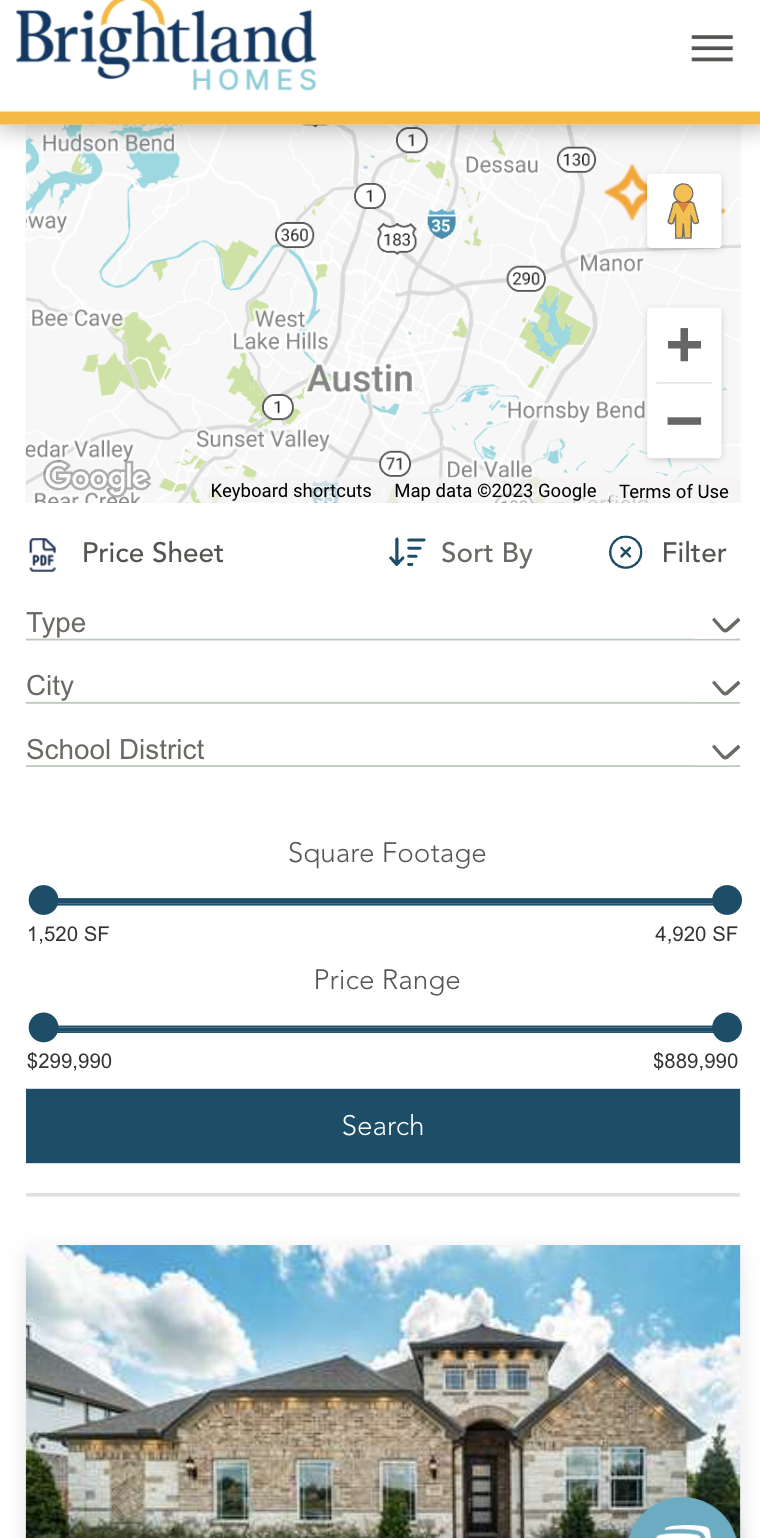
Task: Tap the maximum Square Footage slider handle
Action: (727, 900)
